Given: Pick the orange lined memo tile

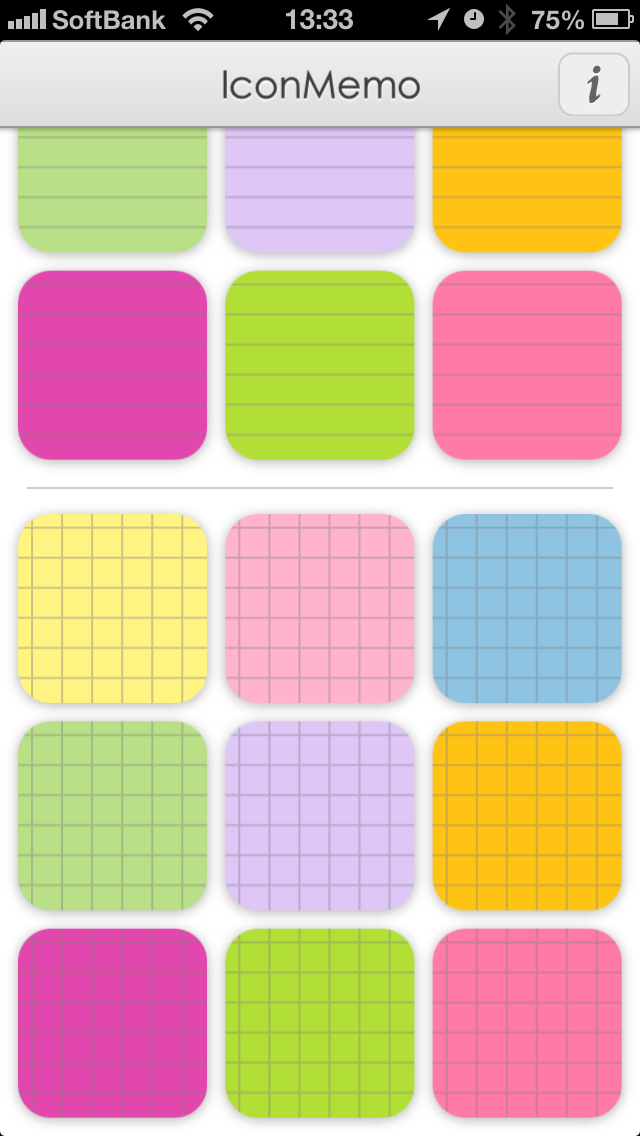Looking at the screenshot, I should pos(527,190).
